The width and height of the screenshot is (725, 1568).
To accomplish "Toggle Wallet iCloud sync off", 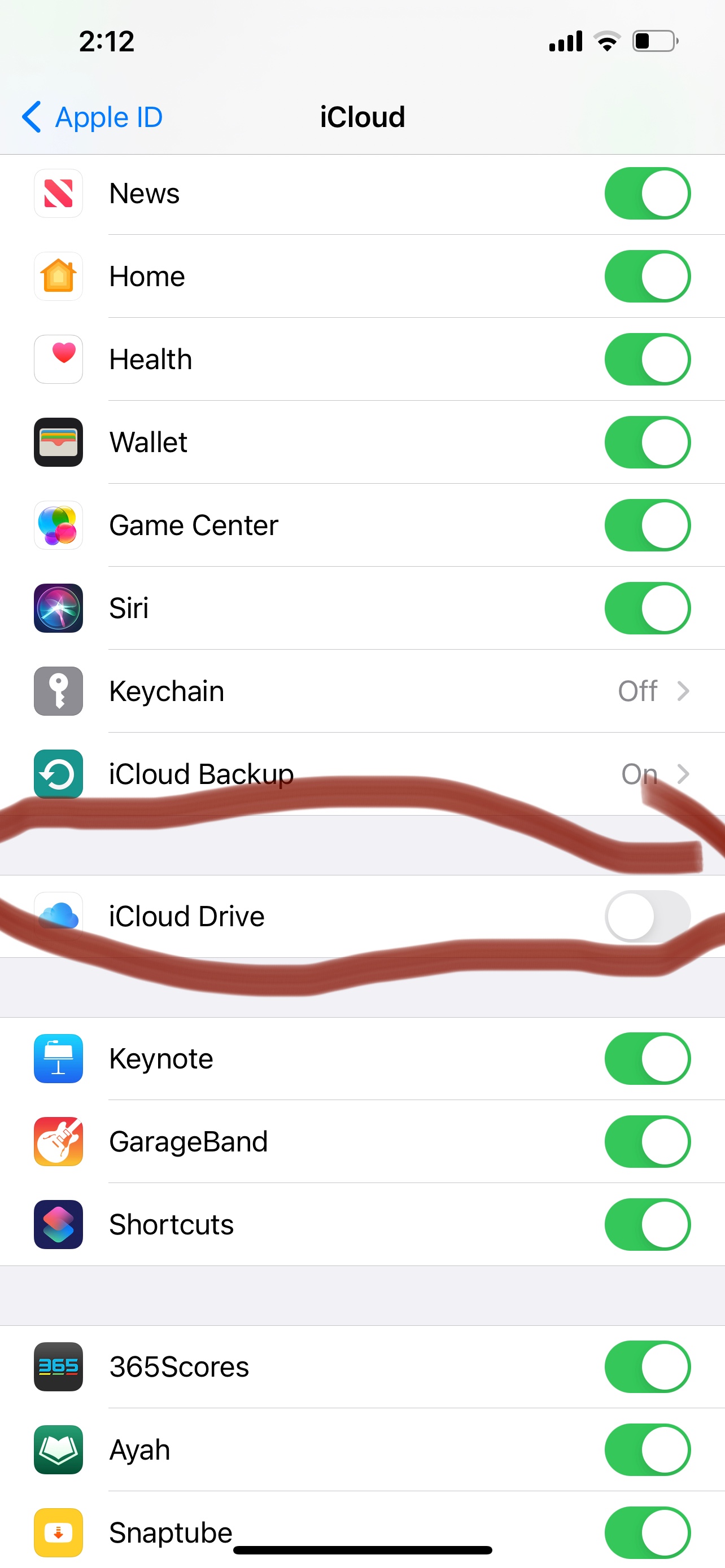I will click(x=647, y=442).
